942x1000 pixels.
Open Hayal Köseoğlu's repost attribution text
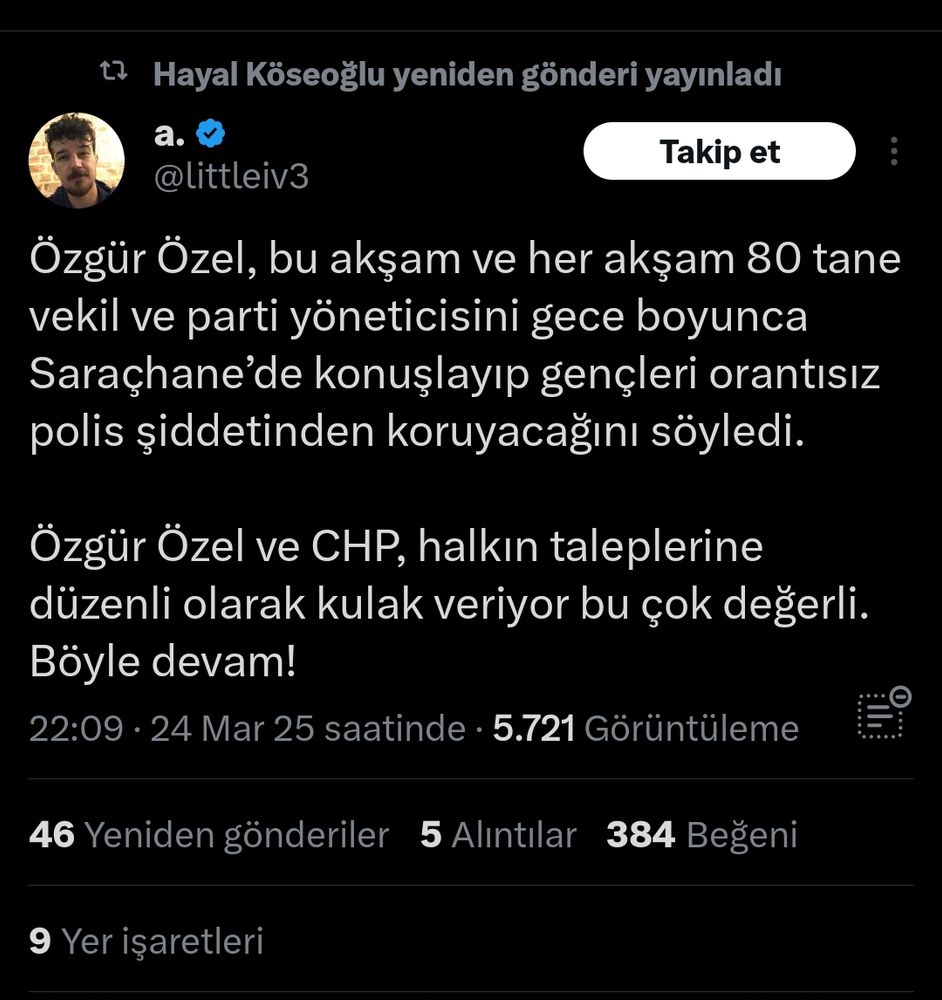point(468,72)
